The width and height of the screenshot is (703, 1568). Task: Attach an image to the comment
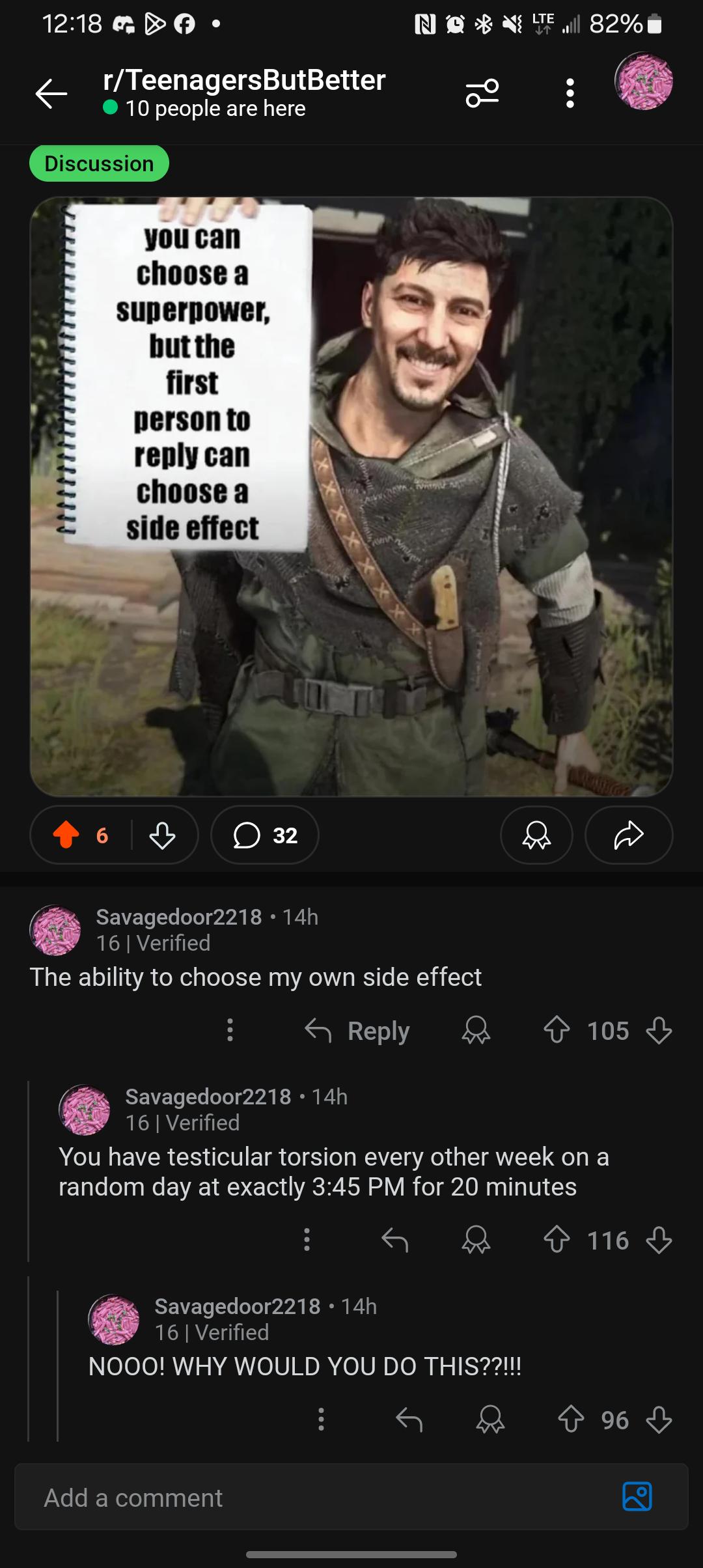pos(637,1496)
